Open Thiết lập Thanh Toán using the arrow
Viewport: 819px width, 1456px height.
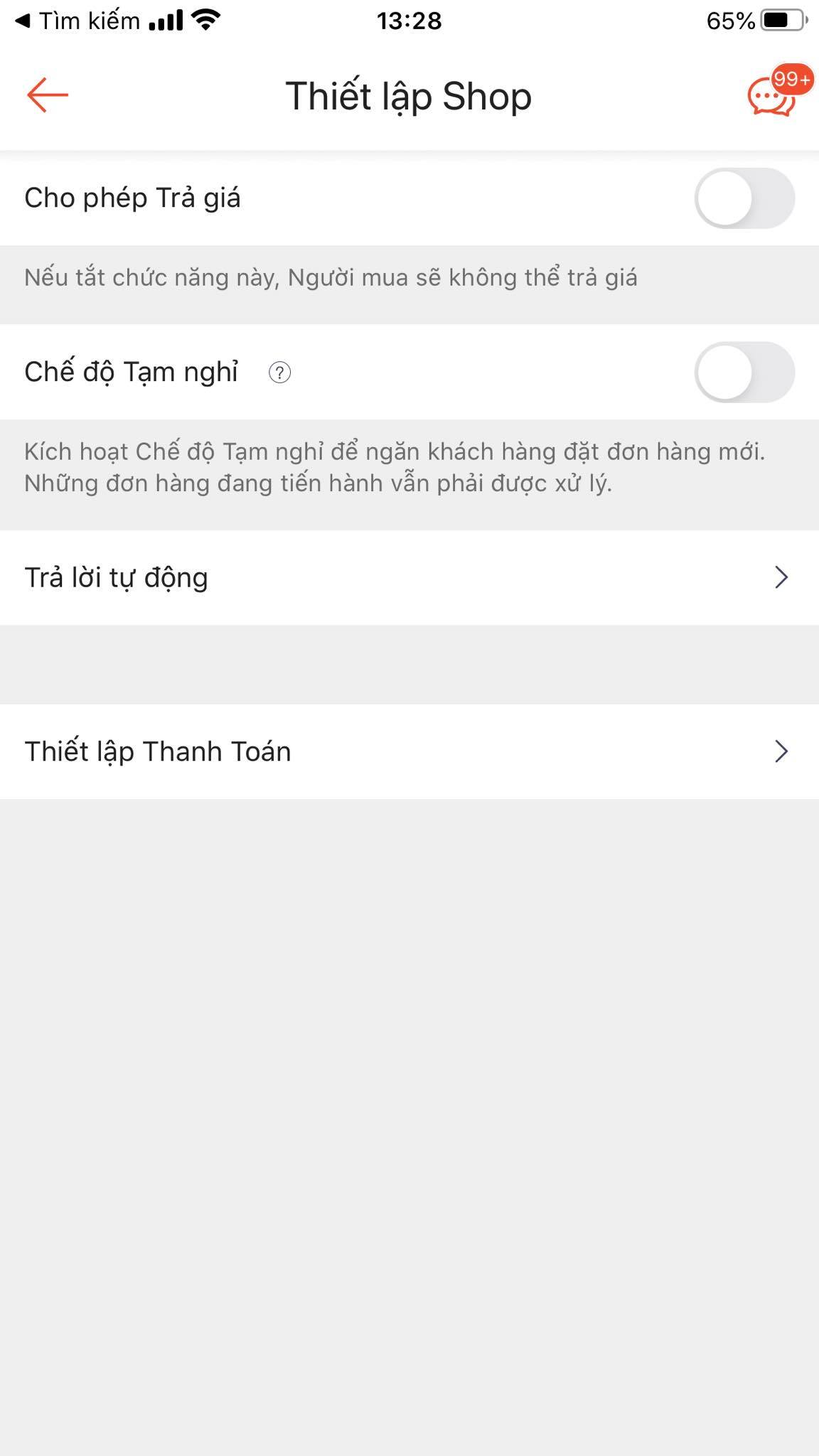[781, 751]
